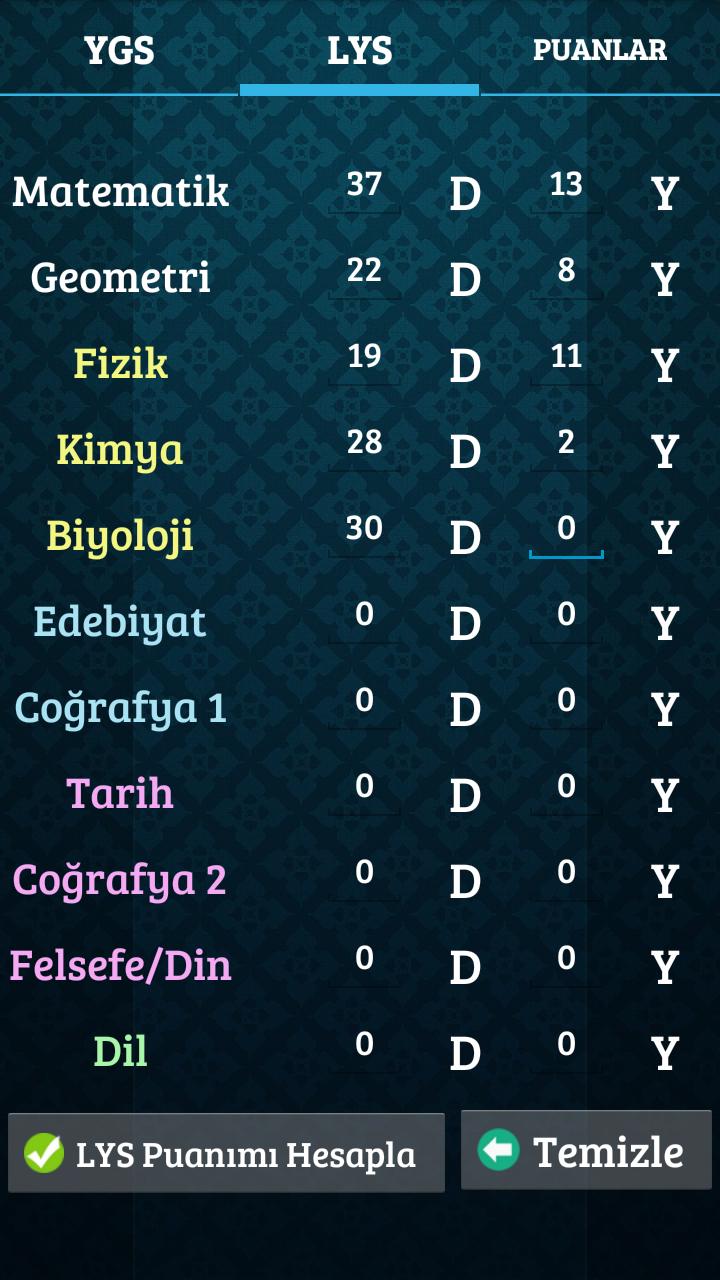Edit Kimya correct answers field
This screenshot has height=1280, width=720.
[x=364, y=445]
